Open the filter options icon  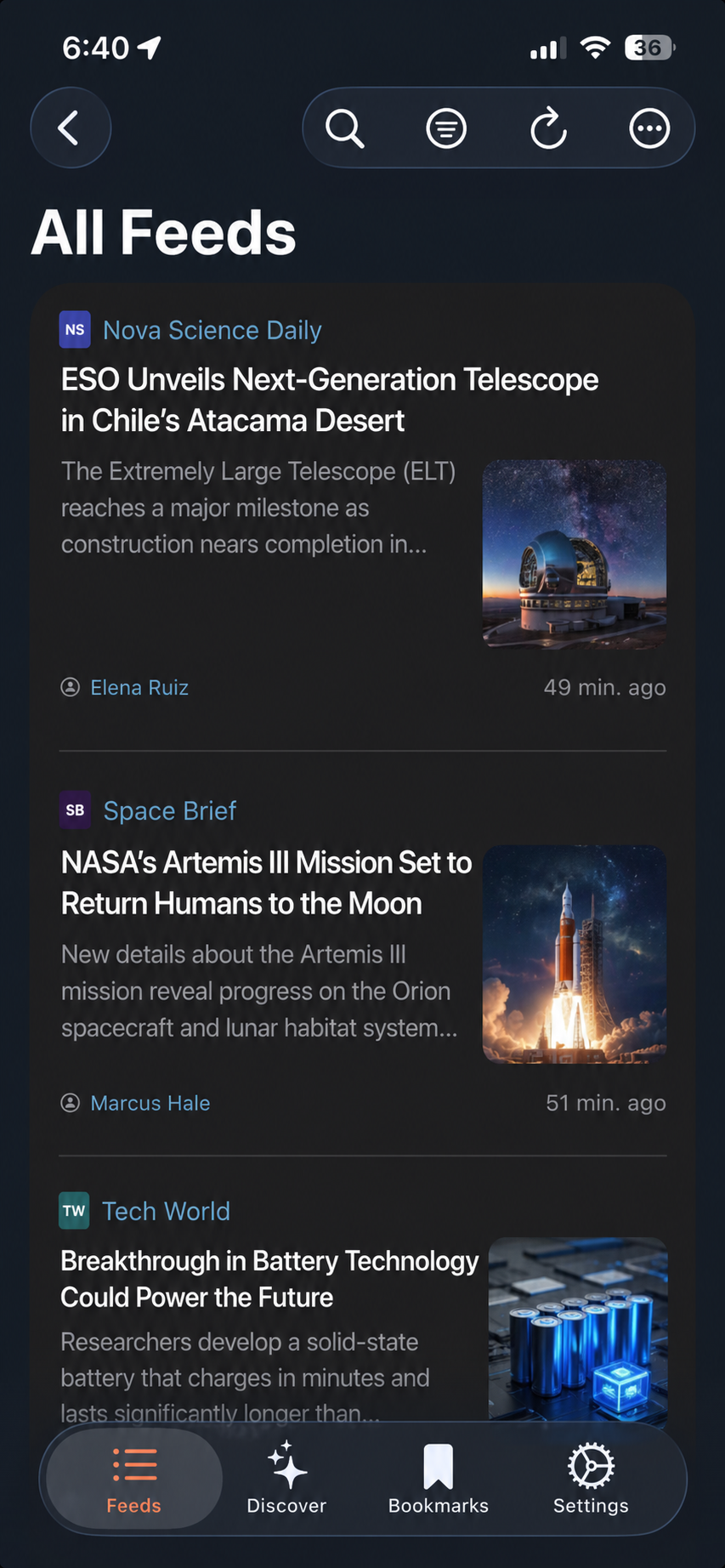(x=446, y=128)
